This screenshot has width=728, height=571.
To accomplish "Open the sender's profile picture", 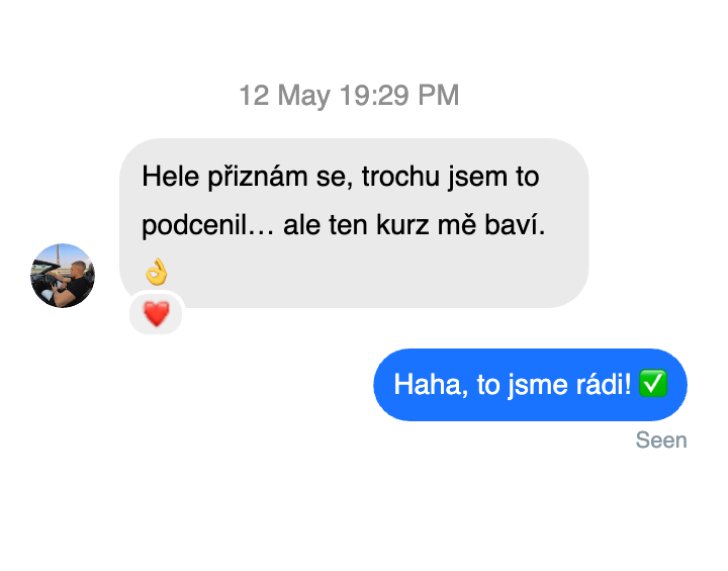I will tap(62, 275).
